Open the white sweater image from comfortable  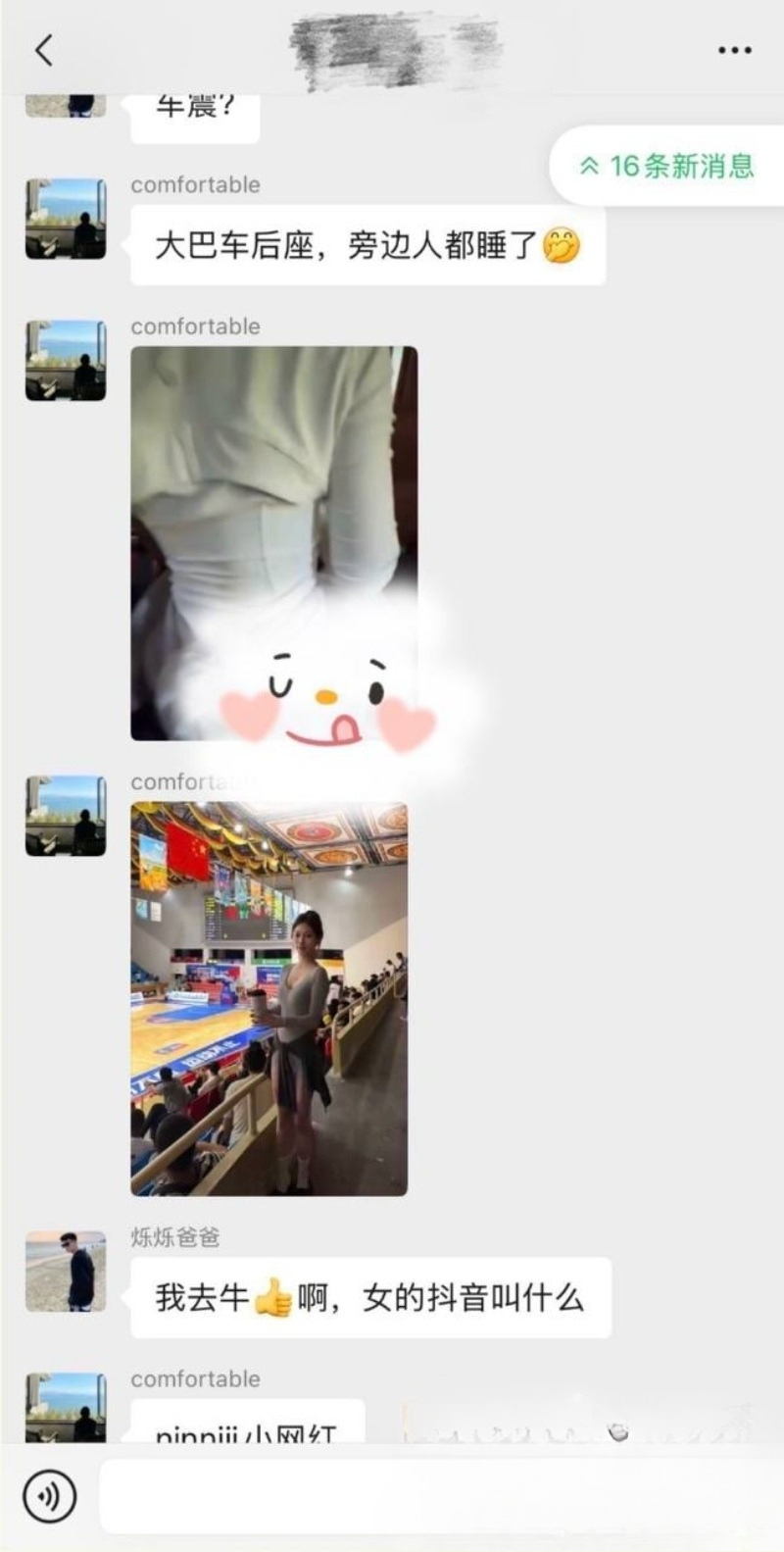pos(274,543)
